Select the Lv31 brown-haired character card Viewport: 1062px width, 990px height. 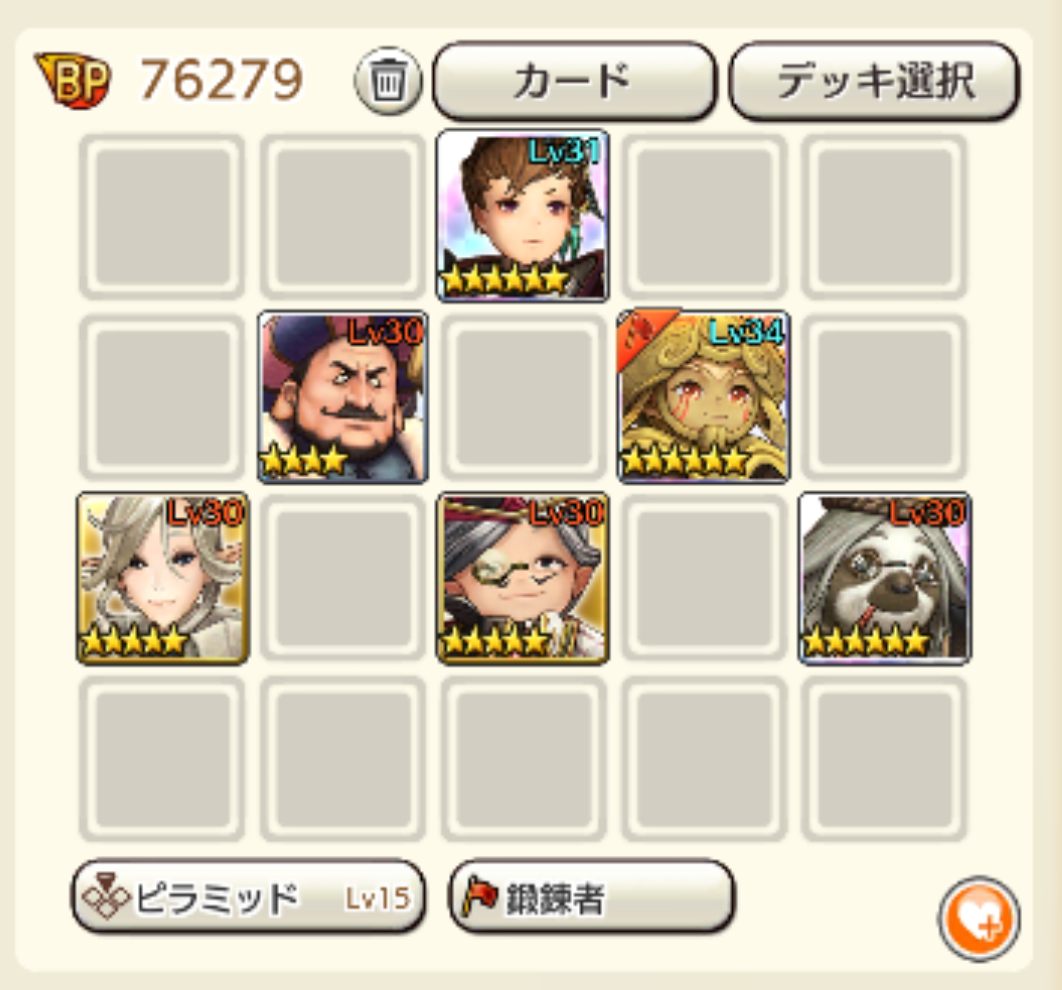522,215
